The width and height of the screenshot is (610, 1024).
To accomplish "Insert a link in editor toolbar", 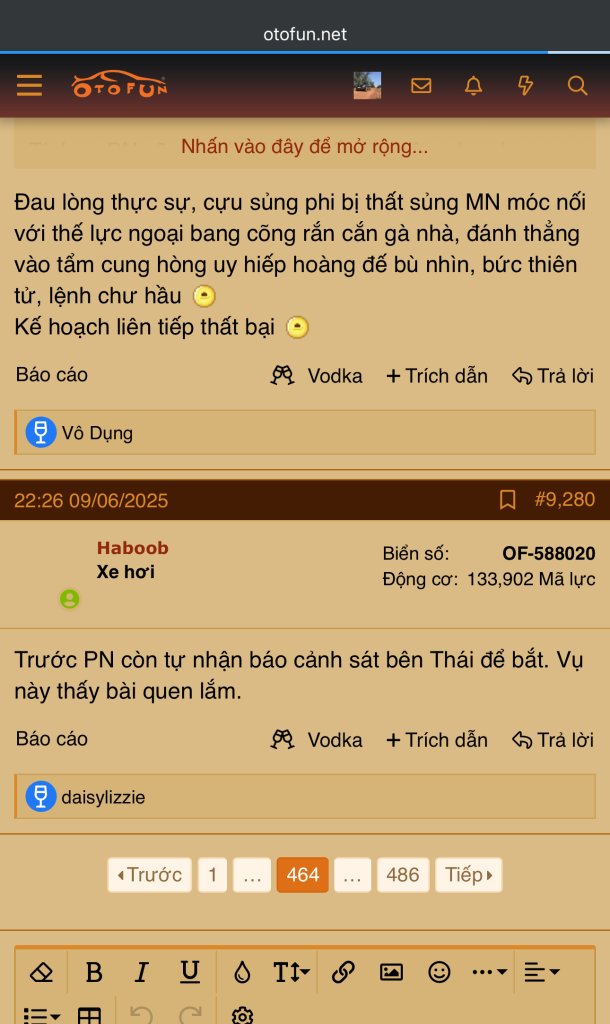I will [343, 972].
